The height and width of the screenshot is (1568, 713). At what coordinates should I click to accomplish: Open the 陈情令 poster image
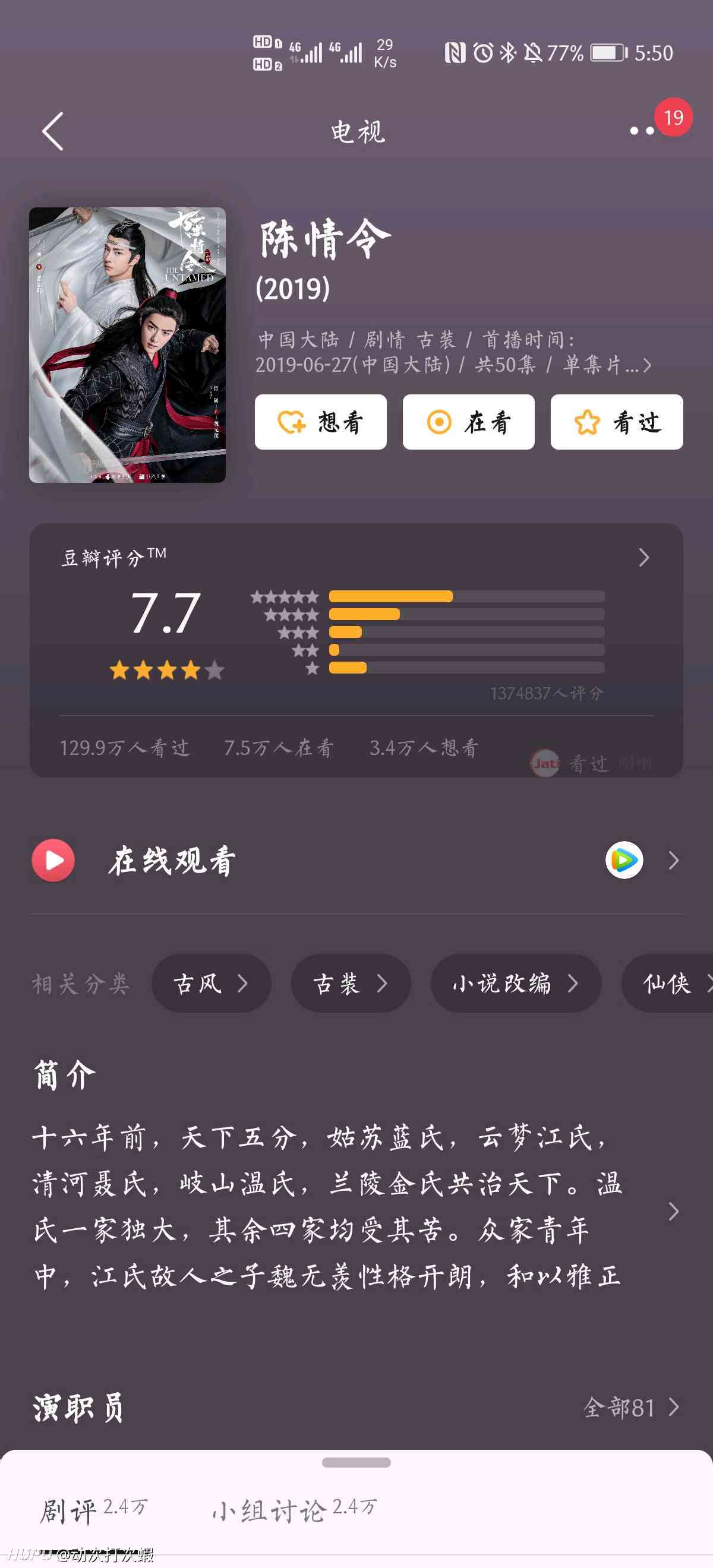(x=127, y=344)
